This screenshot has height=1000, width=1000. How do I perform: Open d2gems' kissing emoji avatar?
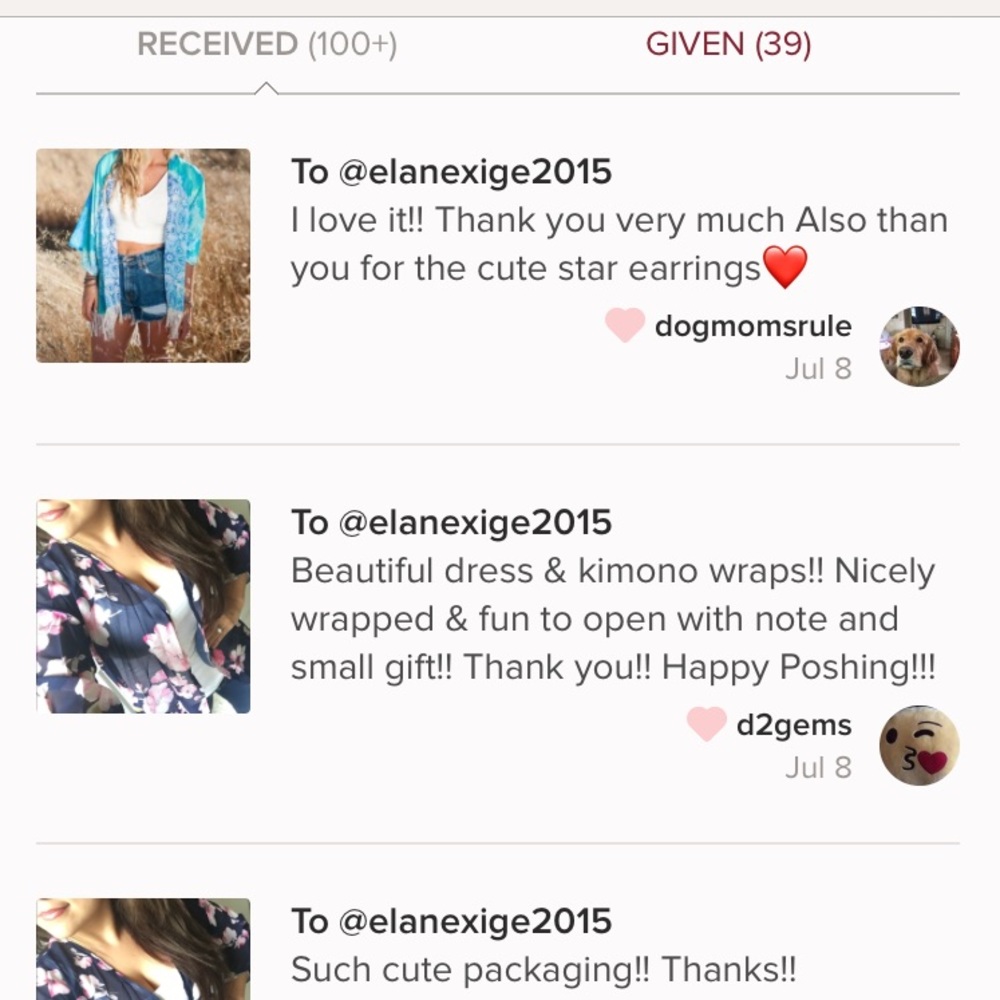[x=919, y=745]
